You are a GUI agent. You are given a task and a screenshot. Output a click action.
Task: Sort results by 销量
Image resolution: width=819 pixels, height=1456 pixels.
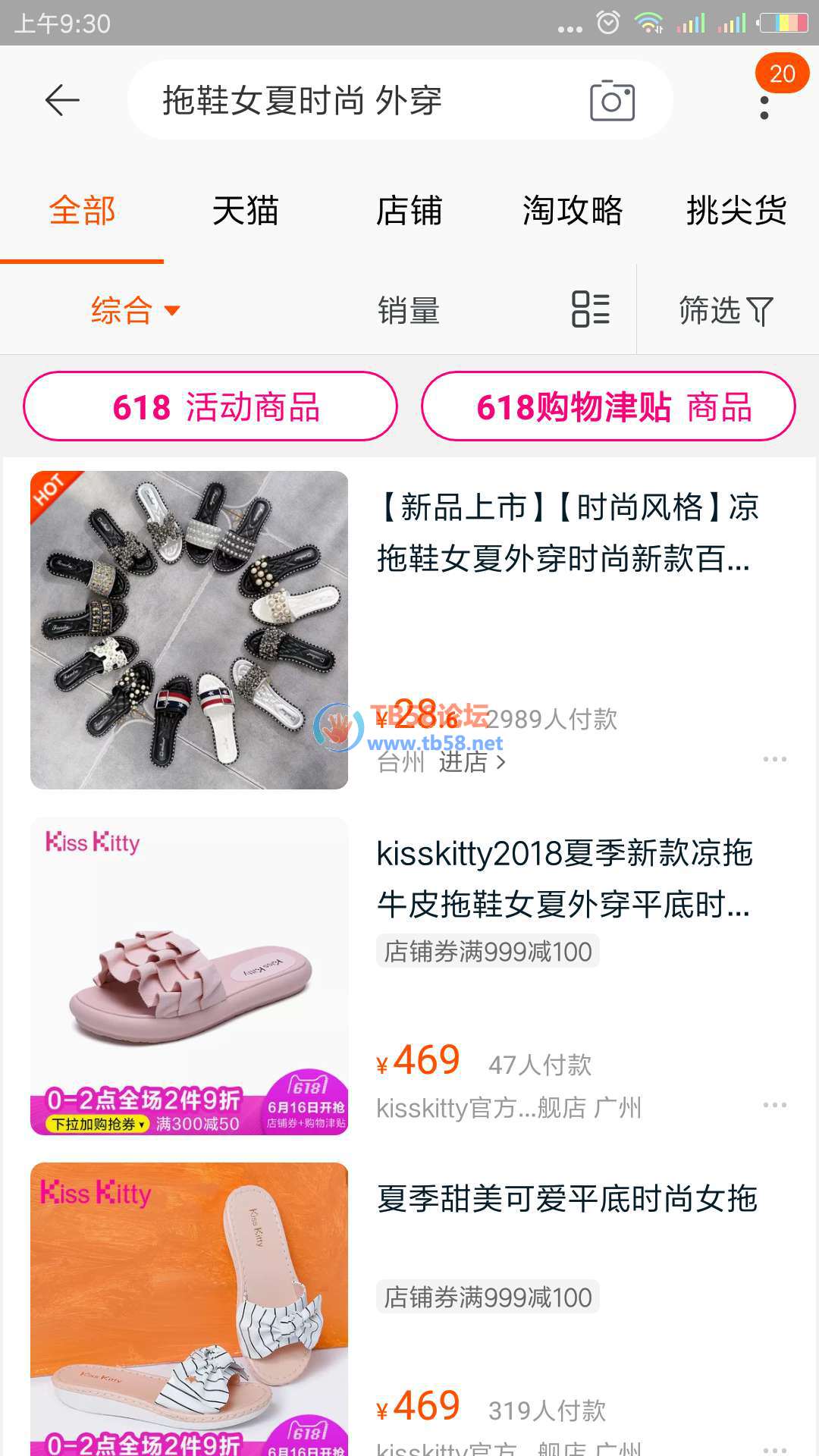409,310
